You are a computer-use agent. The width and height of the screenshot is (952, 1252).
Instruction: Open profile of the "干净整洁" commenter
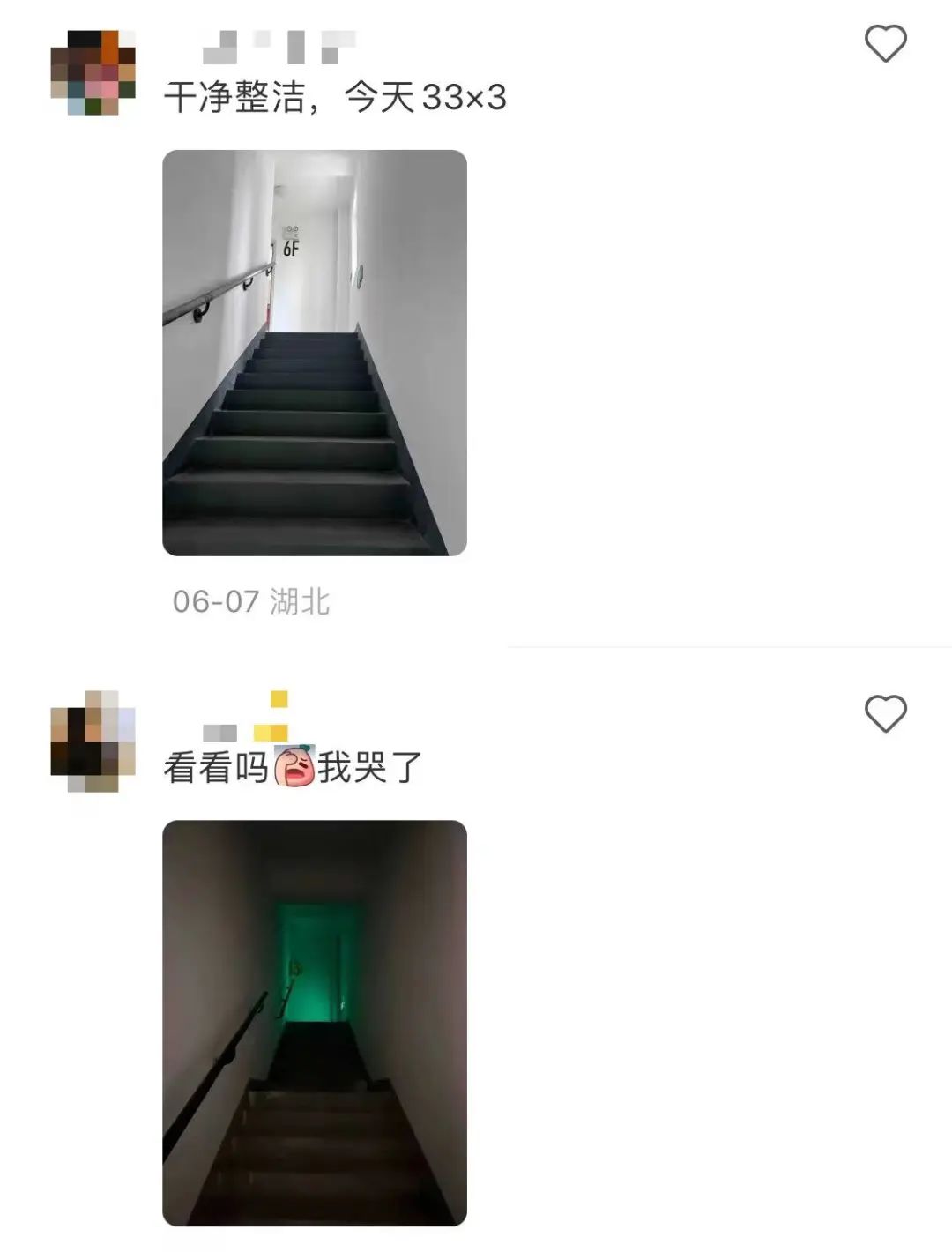[x=93, y=73]
